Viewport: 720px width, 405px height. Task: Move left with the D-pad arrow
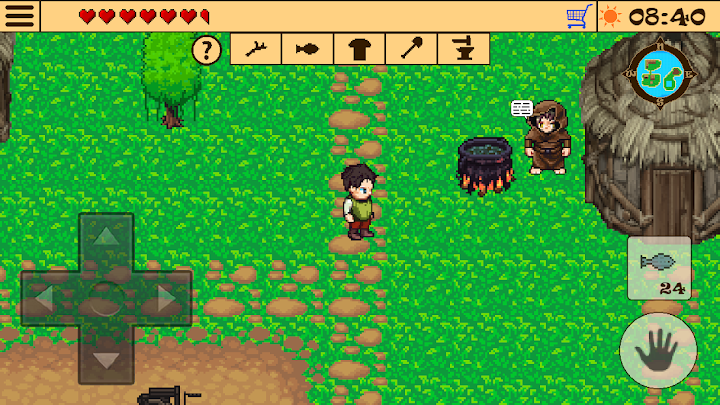coord(45,298)
